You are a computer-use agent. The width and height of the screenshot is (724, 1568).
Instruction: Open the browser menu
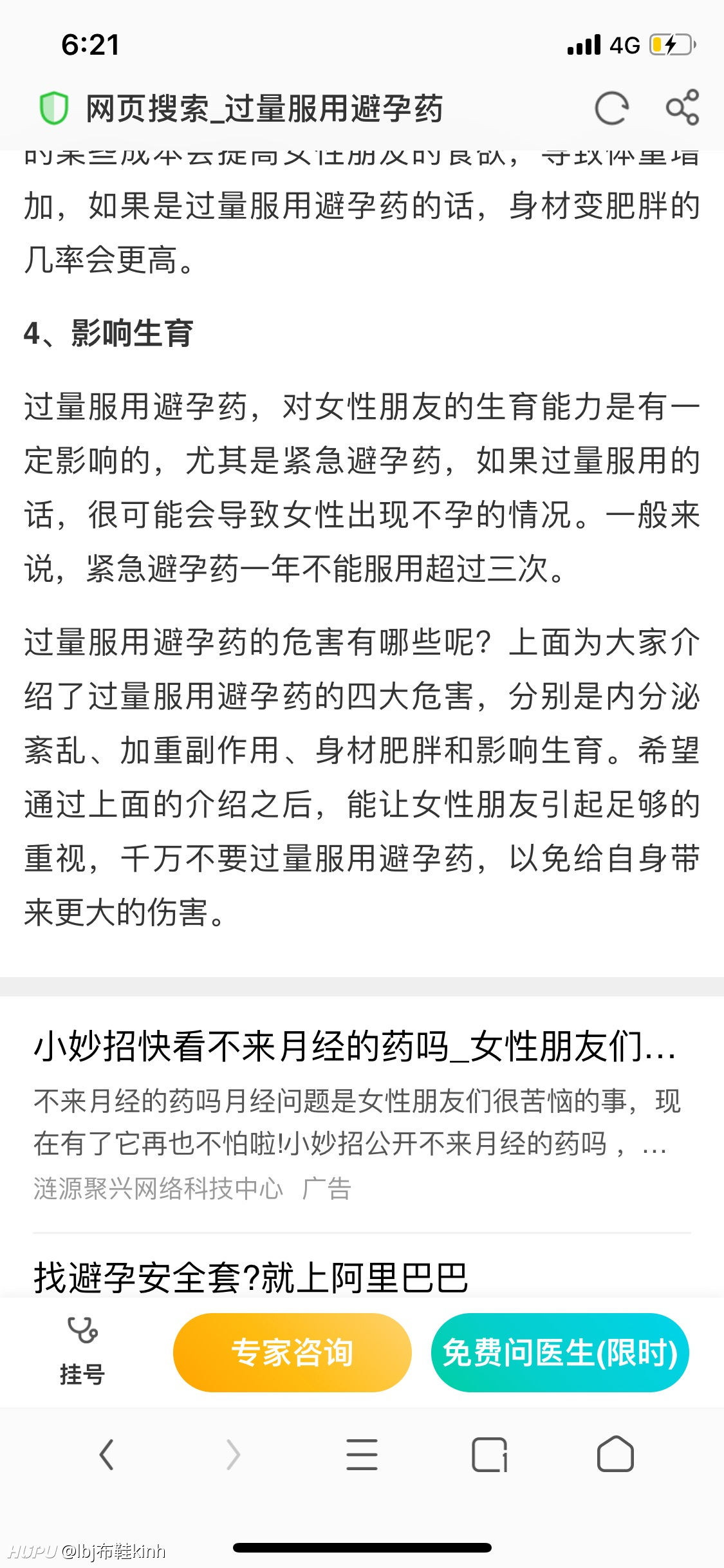(362, 1455)
